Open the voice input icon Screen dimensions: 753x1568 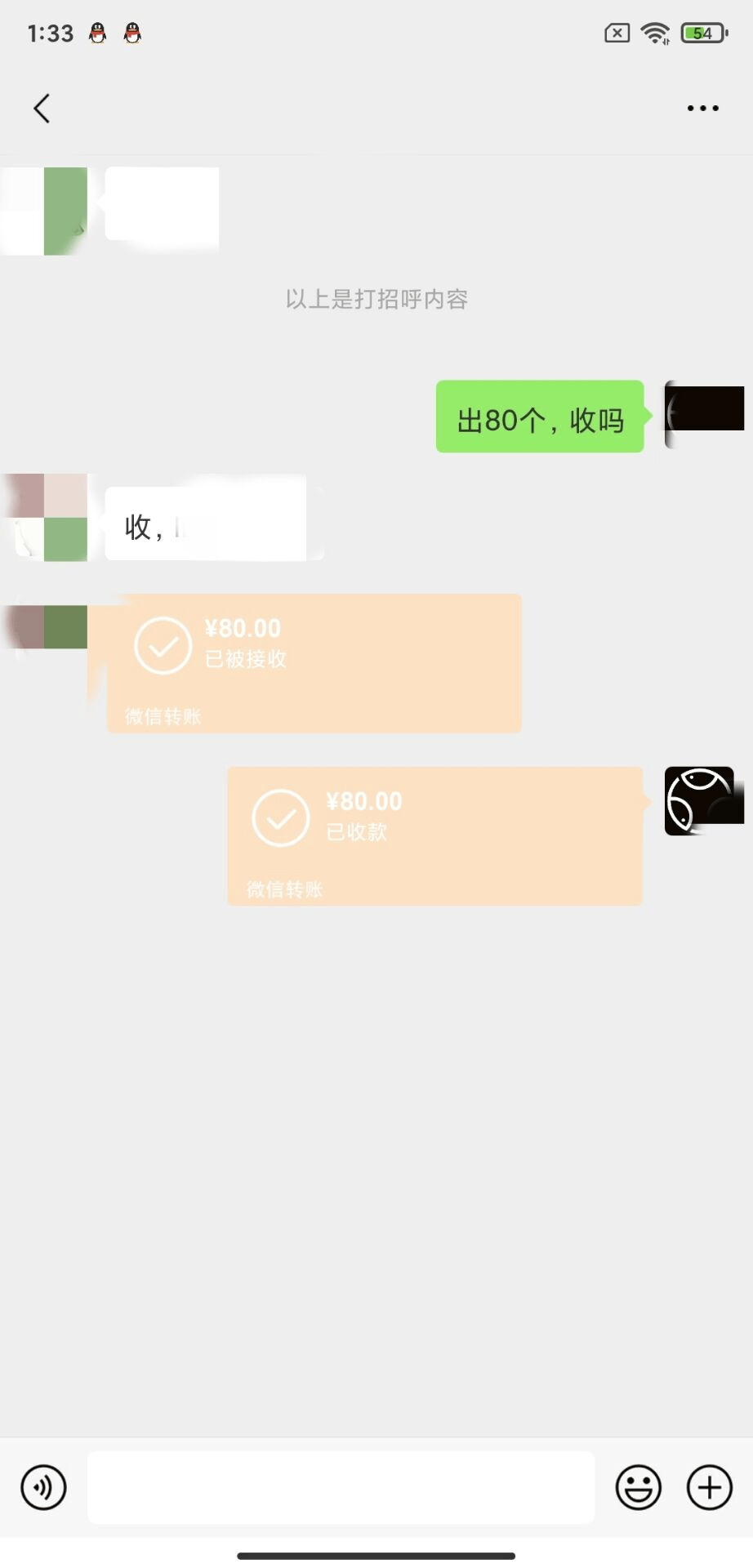pyautogui.click(x=42, y=1487)
